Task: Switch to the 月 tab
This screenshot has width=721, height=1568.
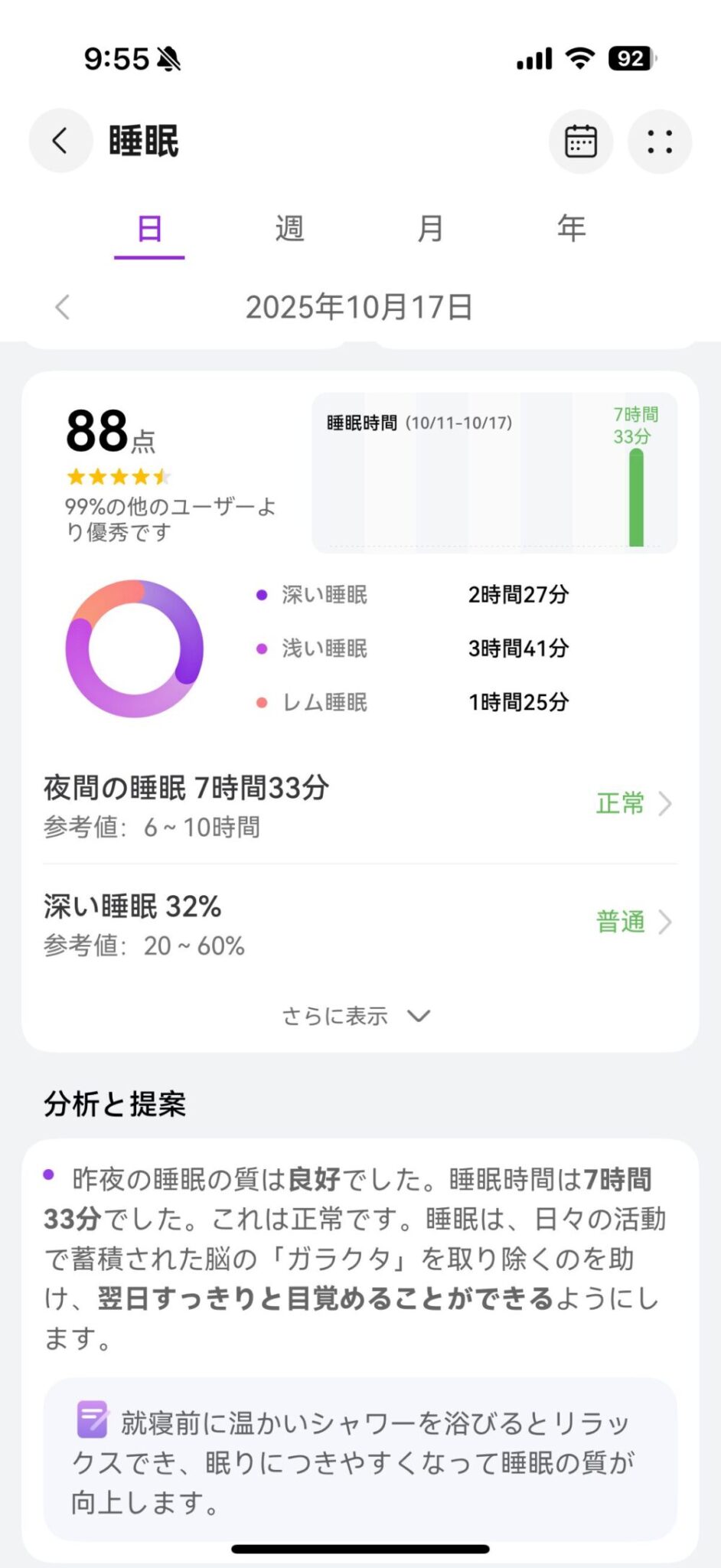Action: 430,228
